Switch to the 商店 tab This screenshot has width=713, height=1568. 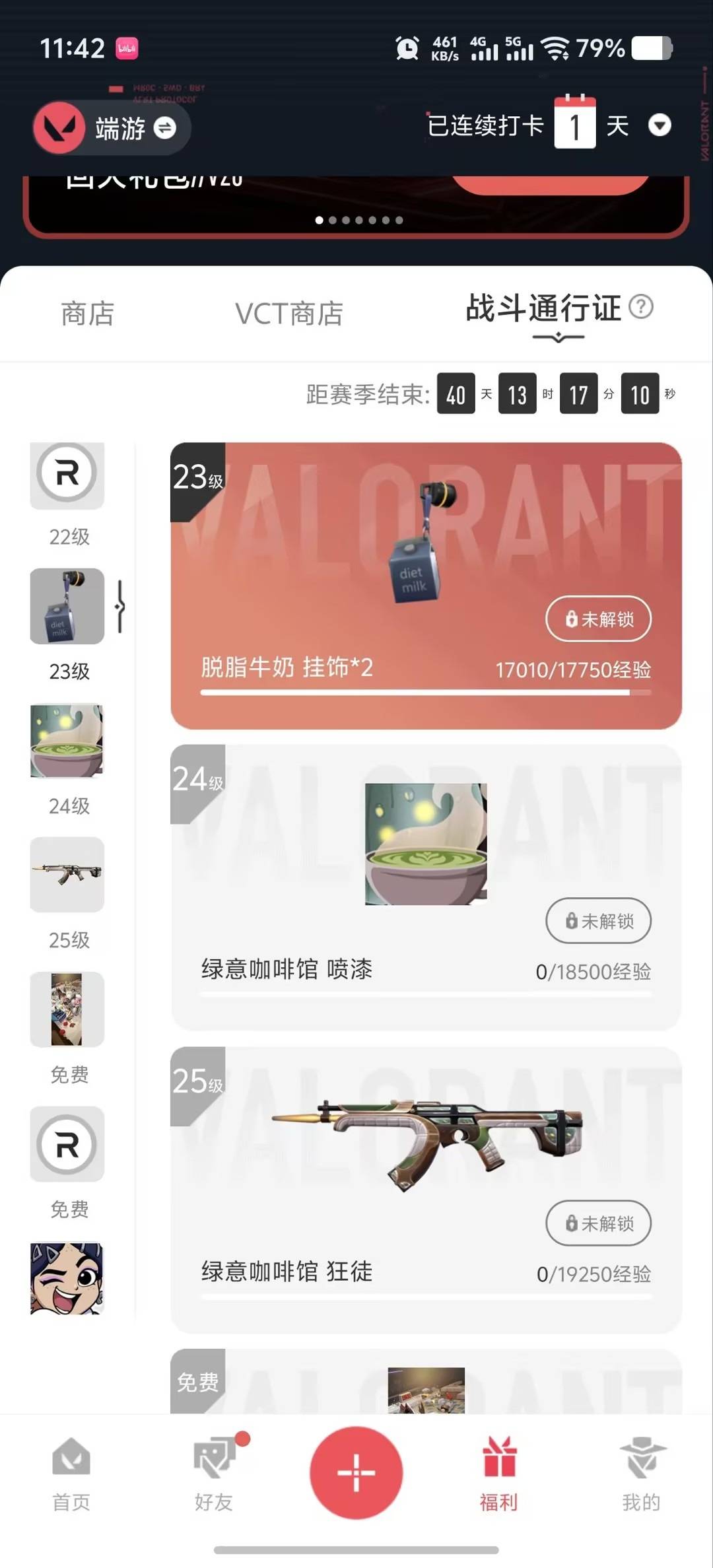[x=87, y=314]
